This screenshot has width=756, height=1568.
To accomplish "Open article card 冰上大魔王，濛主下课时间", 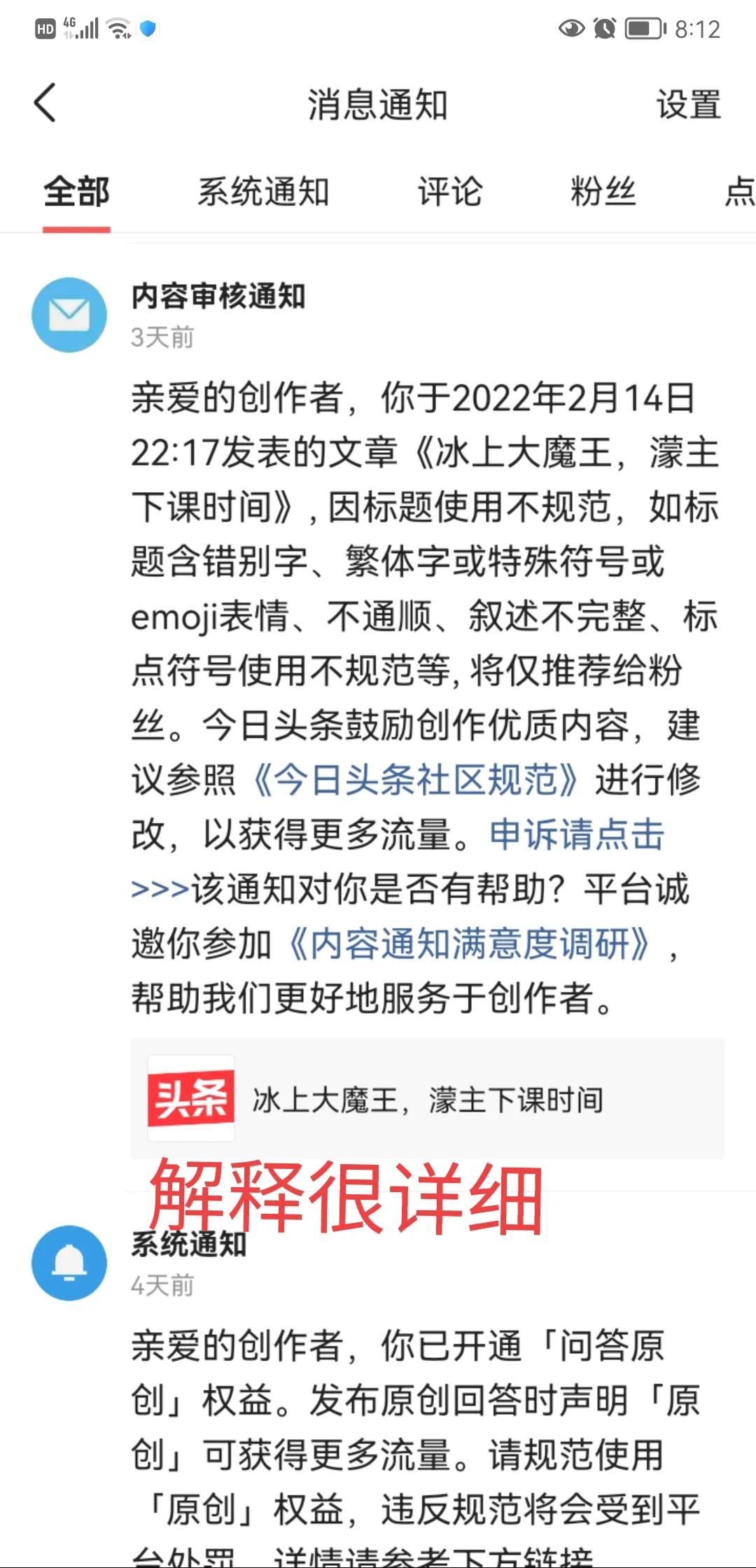I will pyautogui.click(x=427, y=1099).
